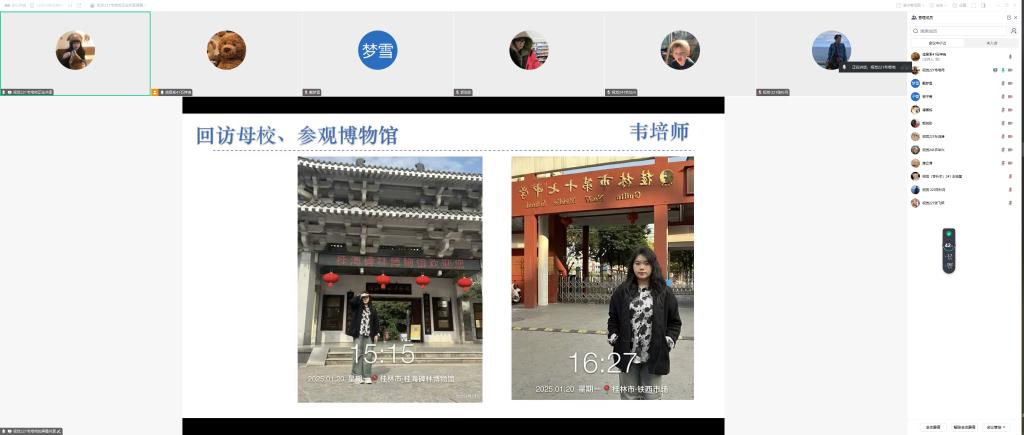Image resolution: width=1024 pixels, height=435 pixels.
Task: Select the teddy bear avatar video tile
Action: tap(227, 53)
